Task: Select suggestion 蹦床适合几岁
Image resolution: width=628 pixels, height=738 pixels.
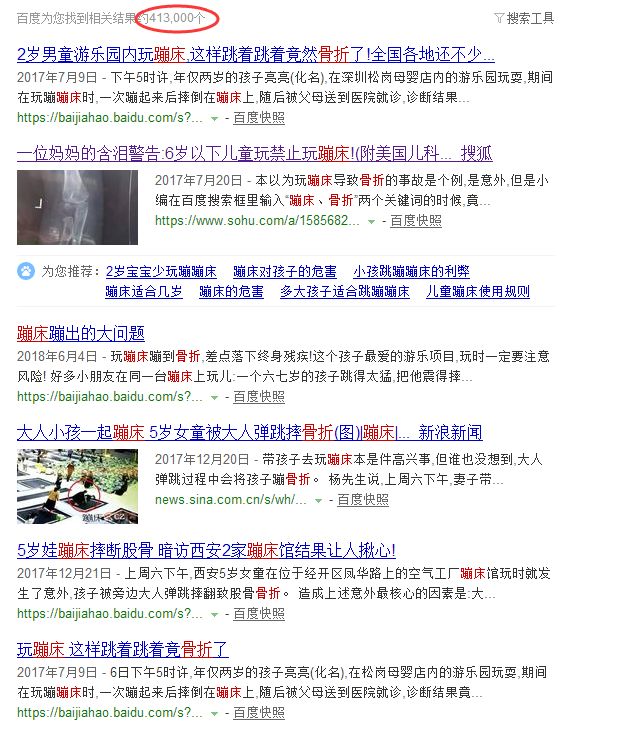Action: click(x=144, y=292)
